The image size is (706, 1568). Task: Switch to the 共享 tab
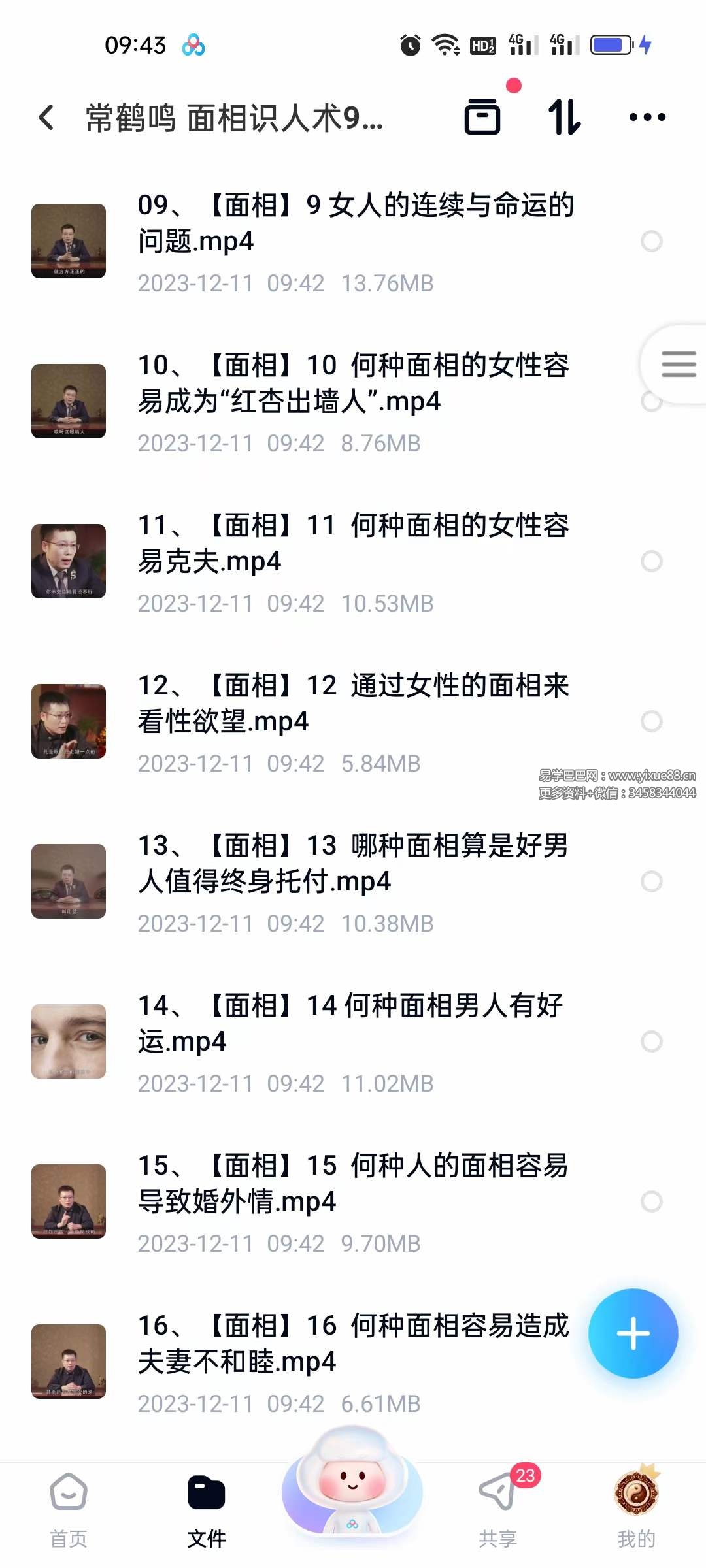(x=498, y=1511)
